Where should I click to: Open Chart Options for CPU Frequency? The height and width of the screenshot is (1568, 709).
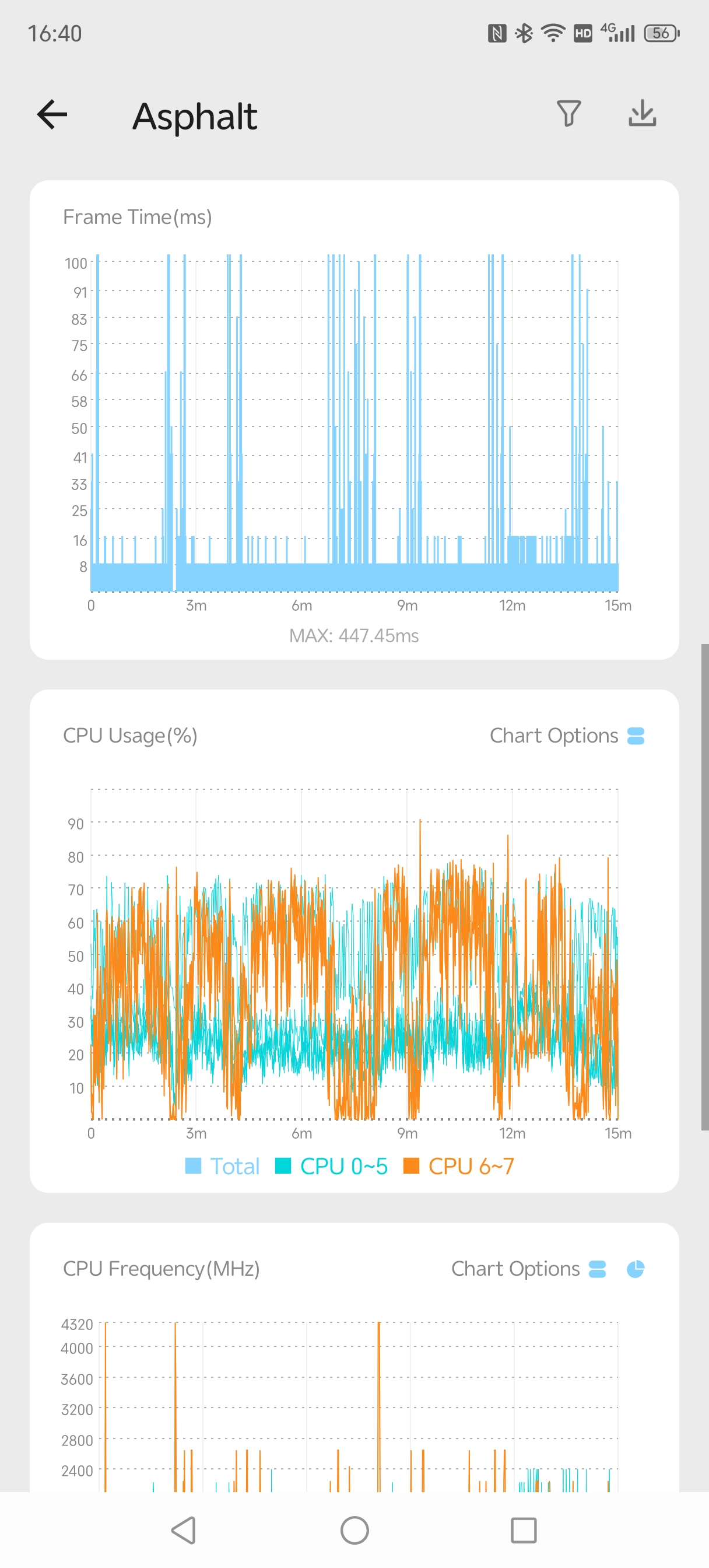pos(528,1269)
